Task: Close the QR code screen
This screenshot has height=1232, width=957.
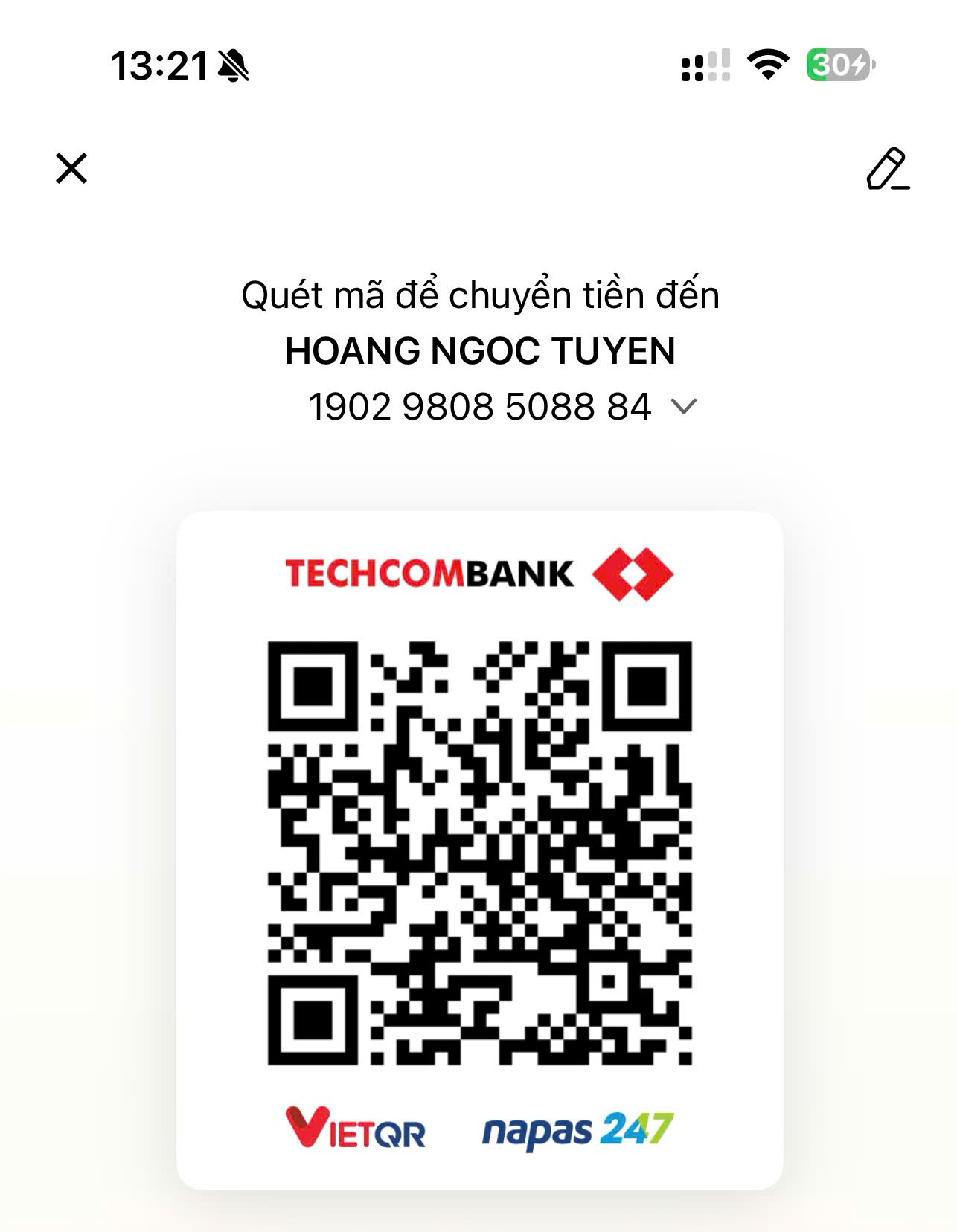Action: (71, 168)
